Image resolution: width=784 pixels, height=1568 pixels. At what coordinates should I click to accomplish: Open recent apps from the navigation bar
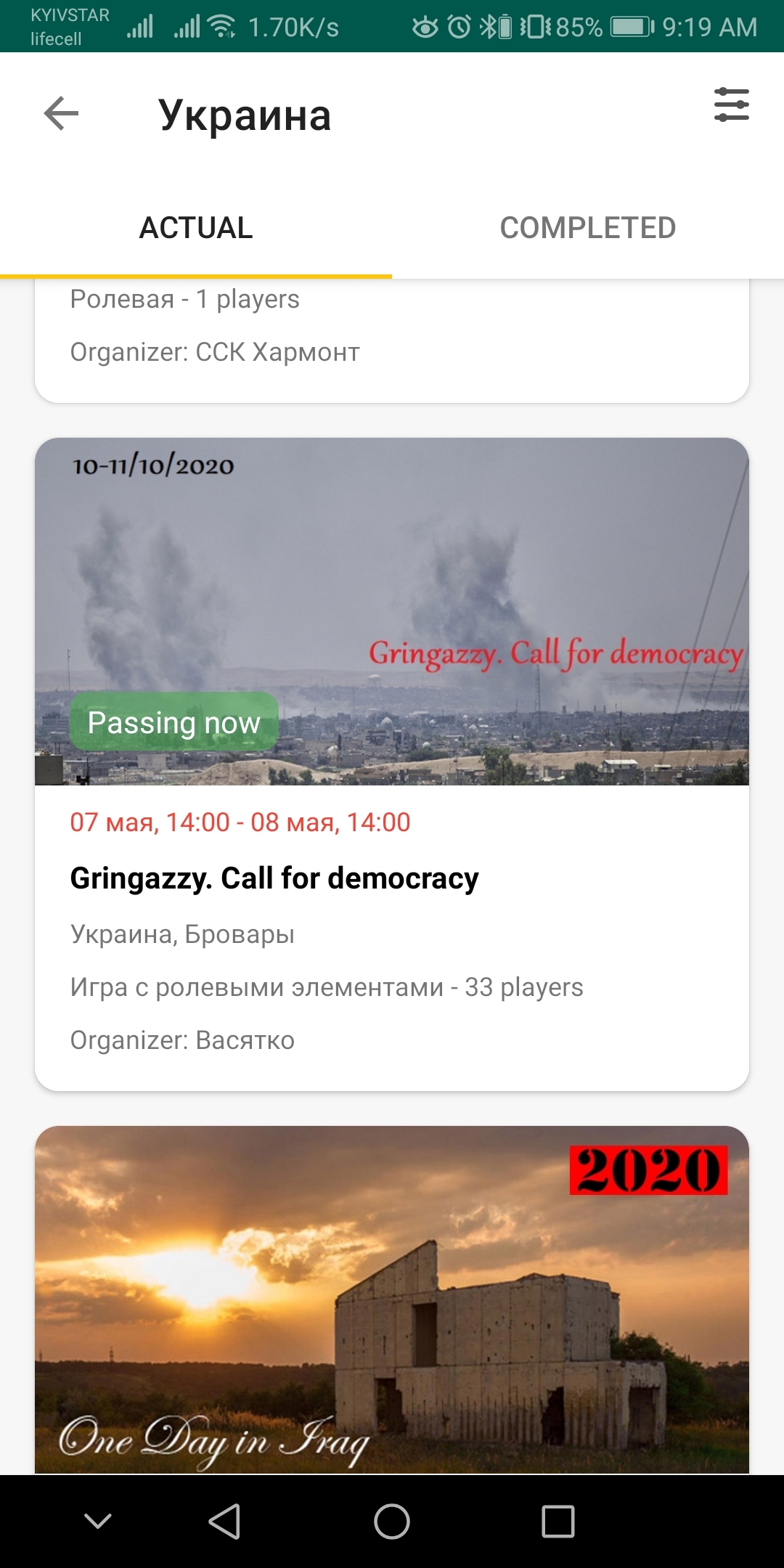(x=558, y=1522)
